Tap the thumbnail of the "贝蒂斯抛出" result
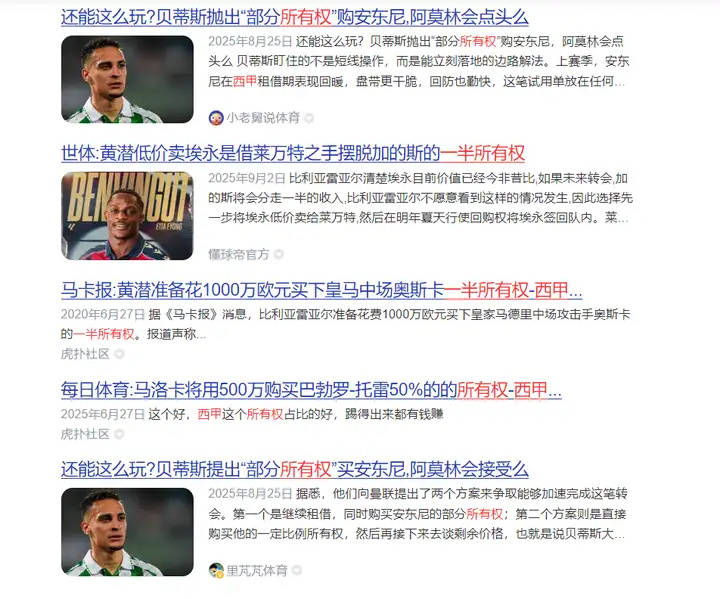Screen dimensions: 720x599 coord(127,79)
